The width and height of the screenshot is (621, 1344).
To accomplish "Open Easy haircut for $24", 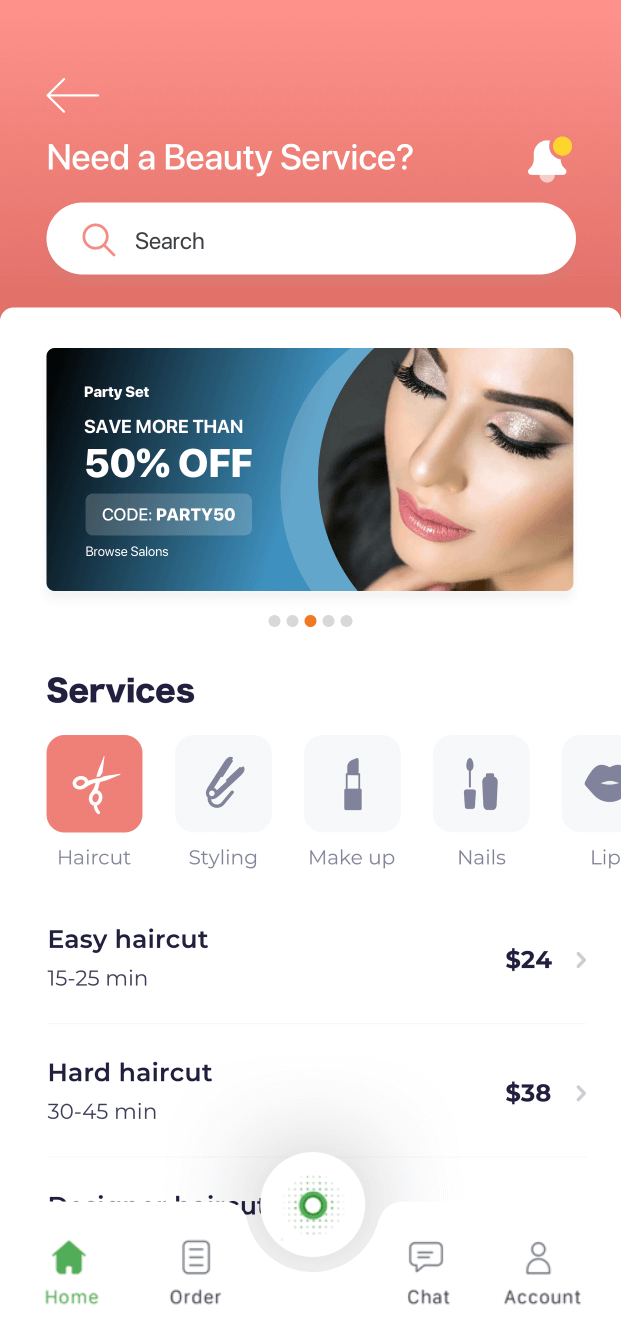I will pos(316,958).
